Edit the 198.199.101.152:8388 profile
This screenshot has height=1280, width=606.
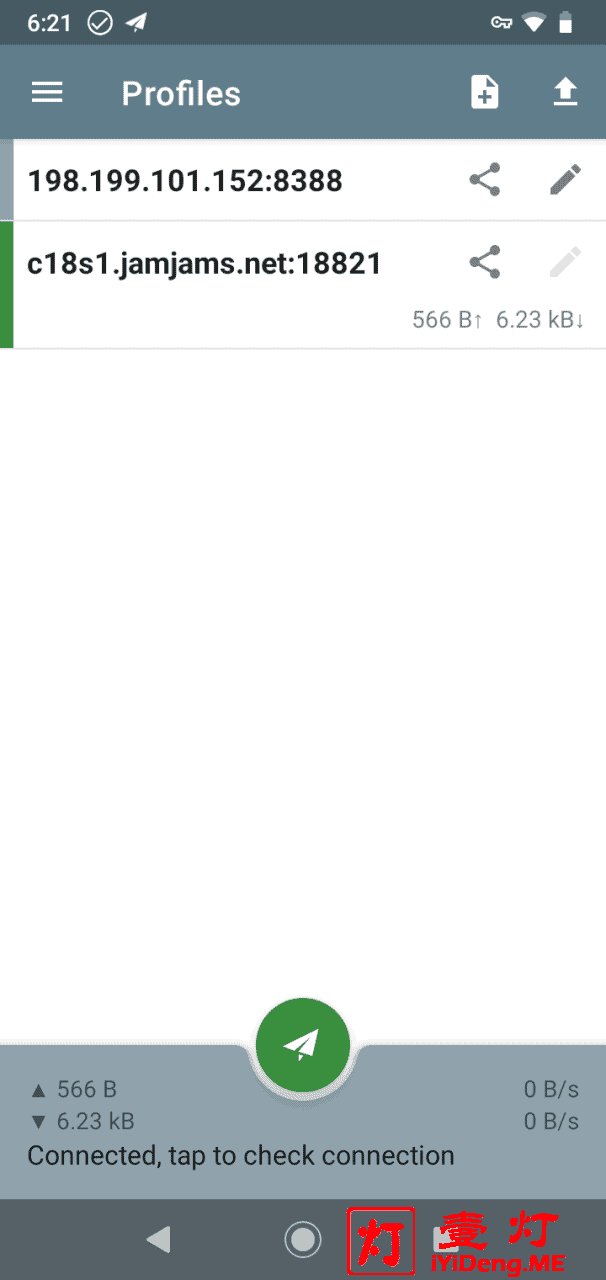point(565,181)
